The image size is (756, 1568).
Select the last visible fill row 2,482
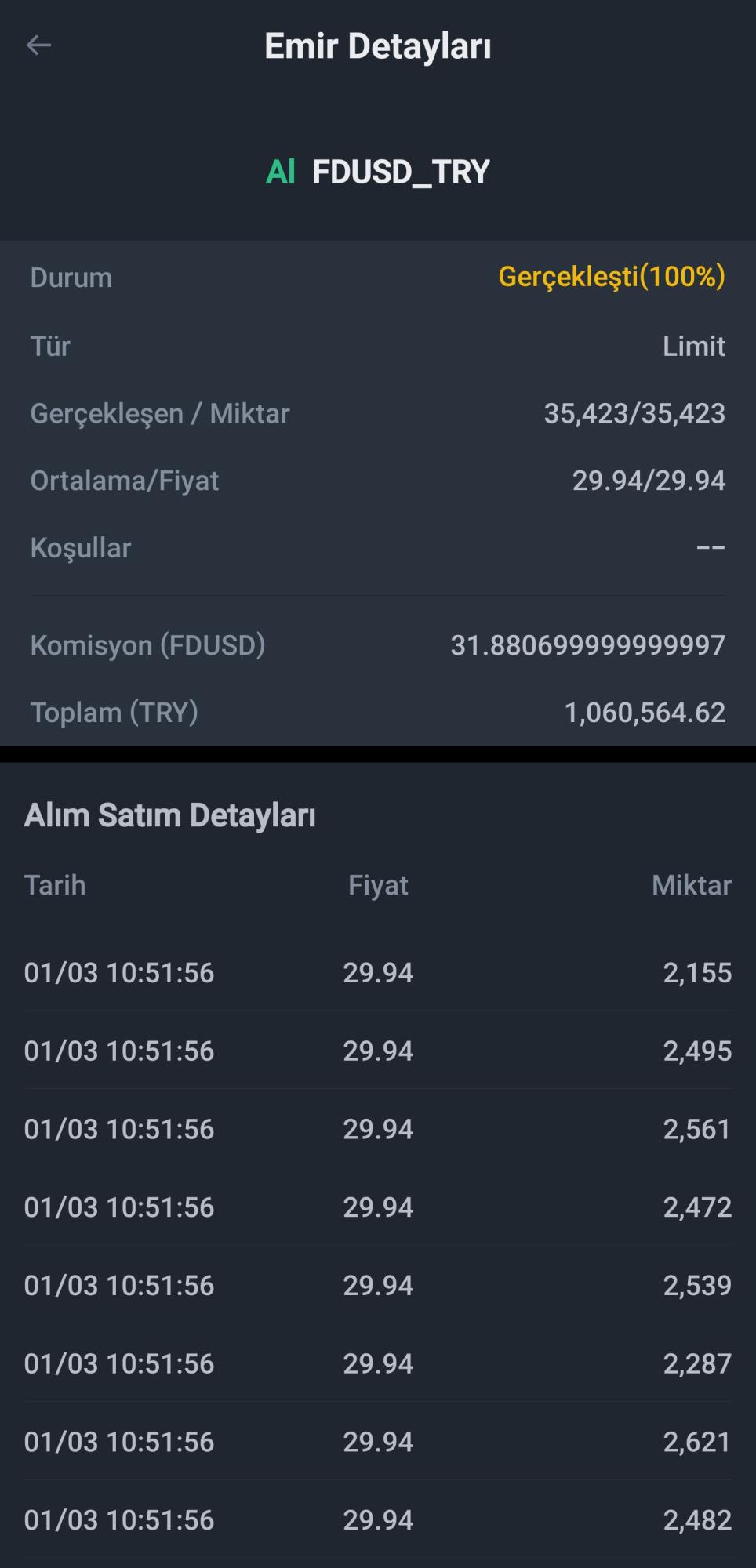pyautogui.click(x=376, y=1520)
